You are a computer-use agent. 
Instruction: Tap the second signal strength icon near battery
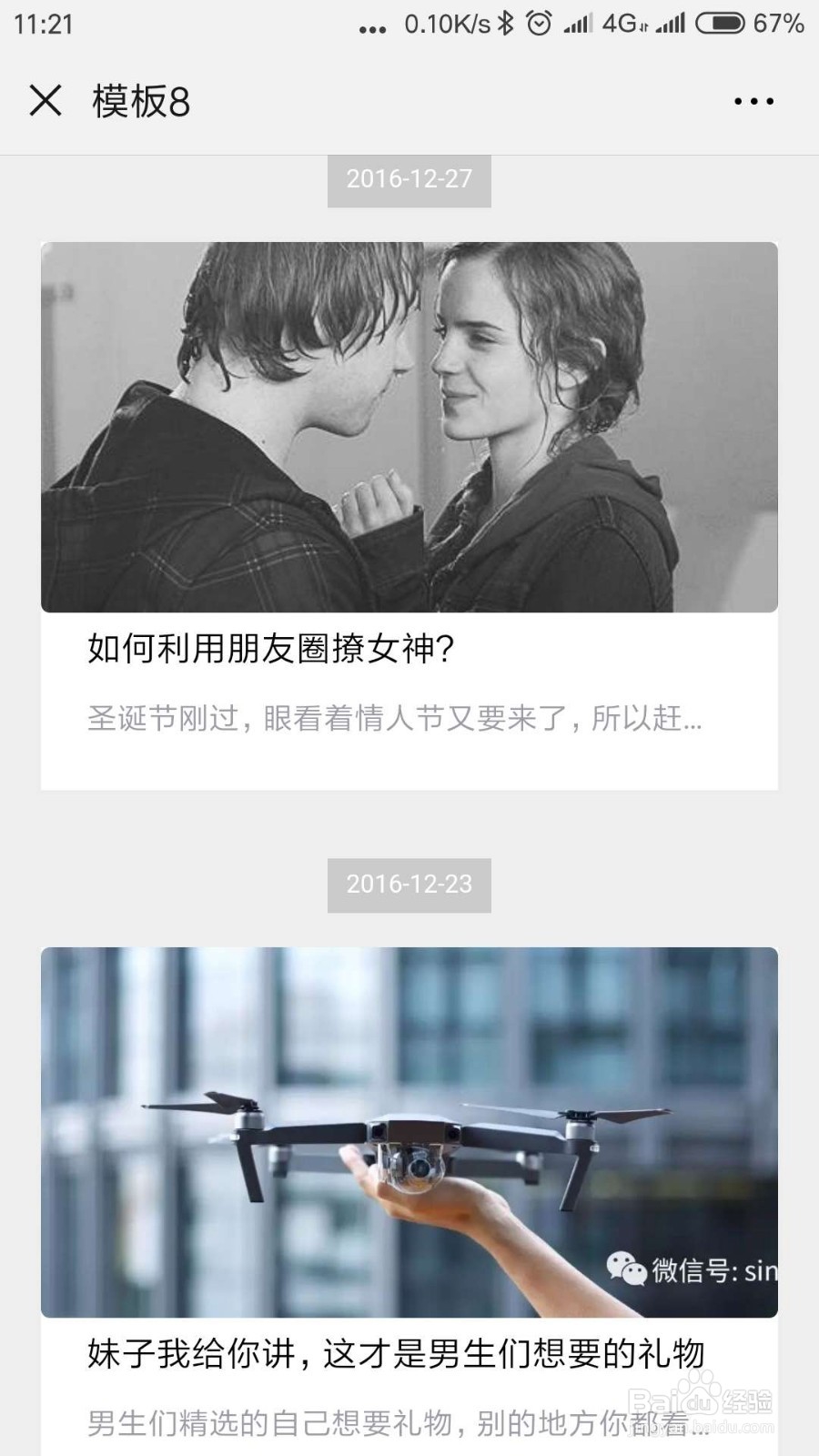670,25
